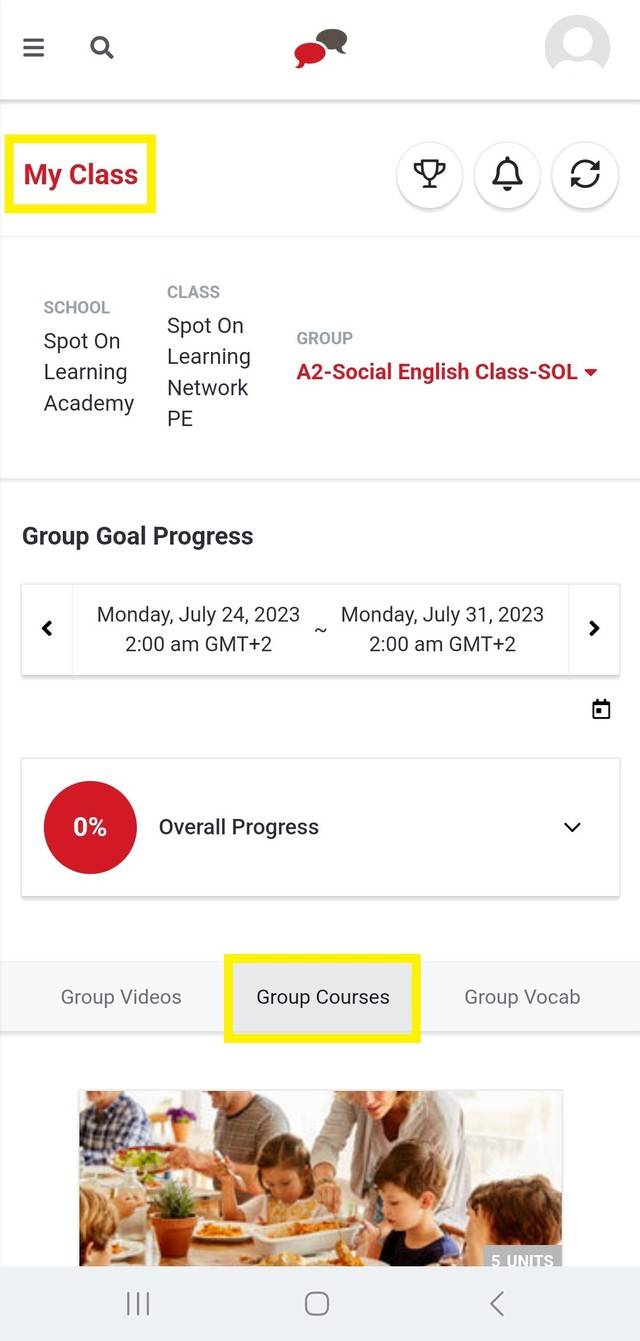
Task: Open the 5 units course card
Action: (321, 1178)
